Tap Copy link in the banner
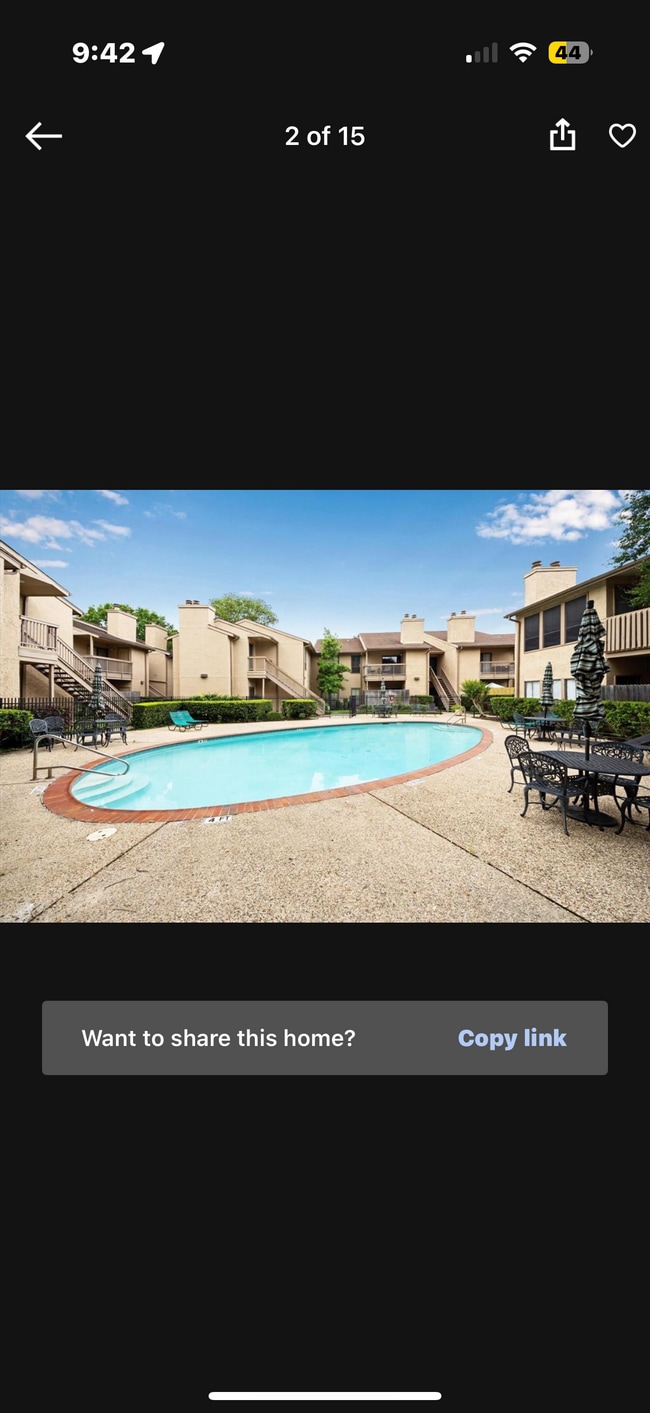 pyautogui.click(x=512, y=1038)
